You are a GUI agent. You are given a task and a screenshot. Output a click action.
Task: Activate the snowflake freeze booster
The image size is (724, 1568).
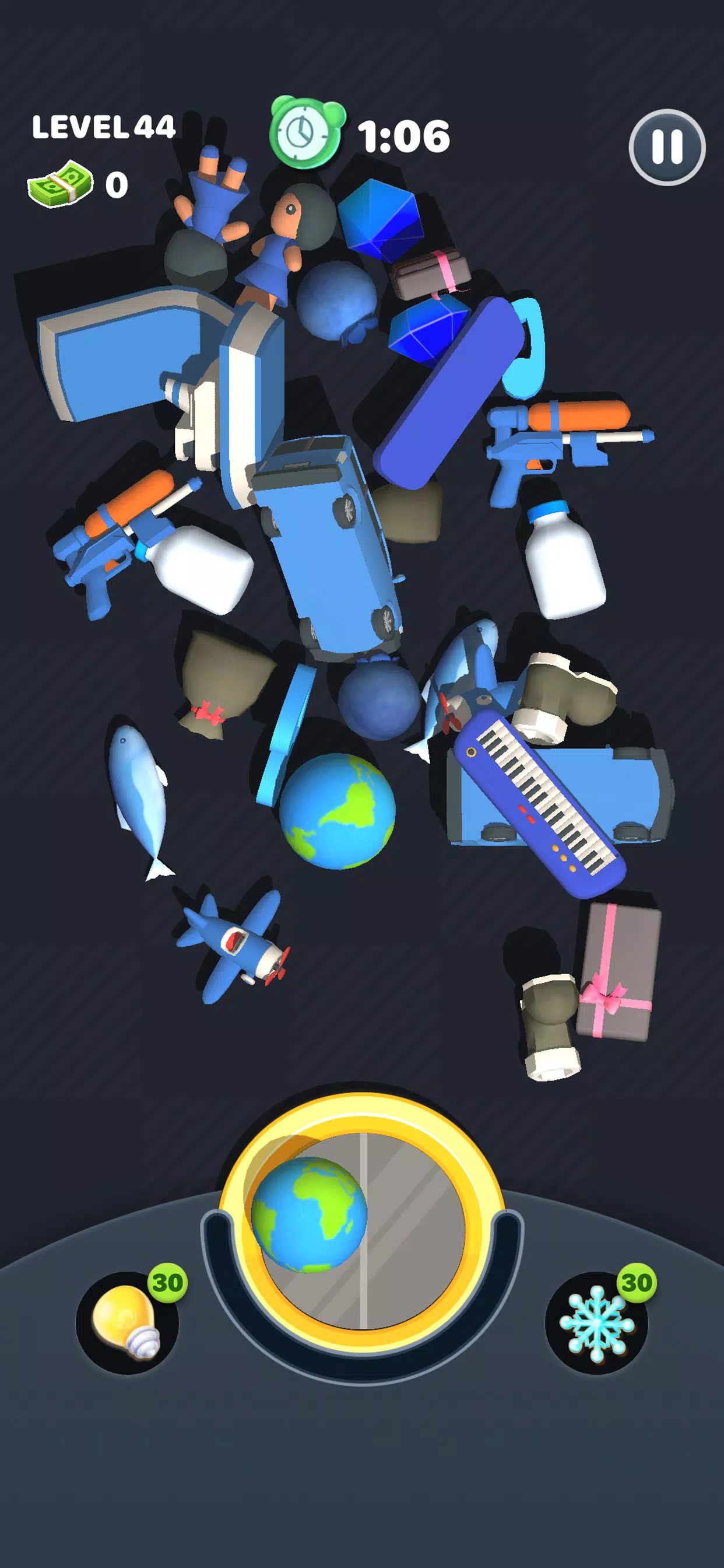pyautogui.click(x=596, y=1322)
